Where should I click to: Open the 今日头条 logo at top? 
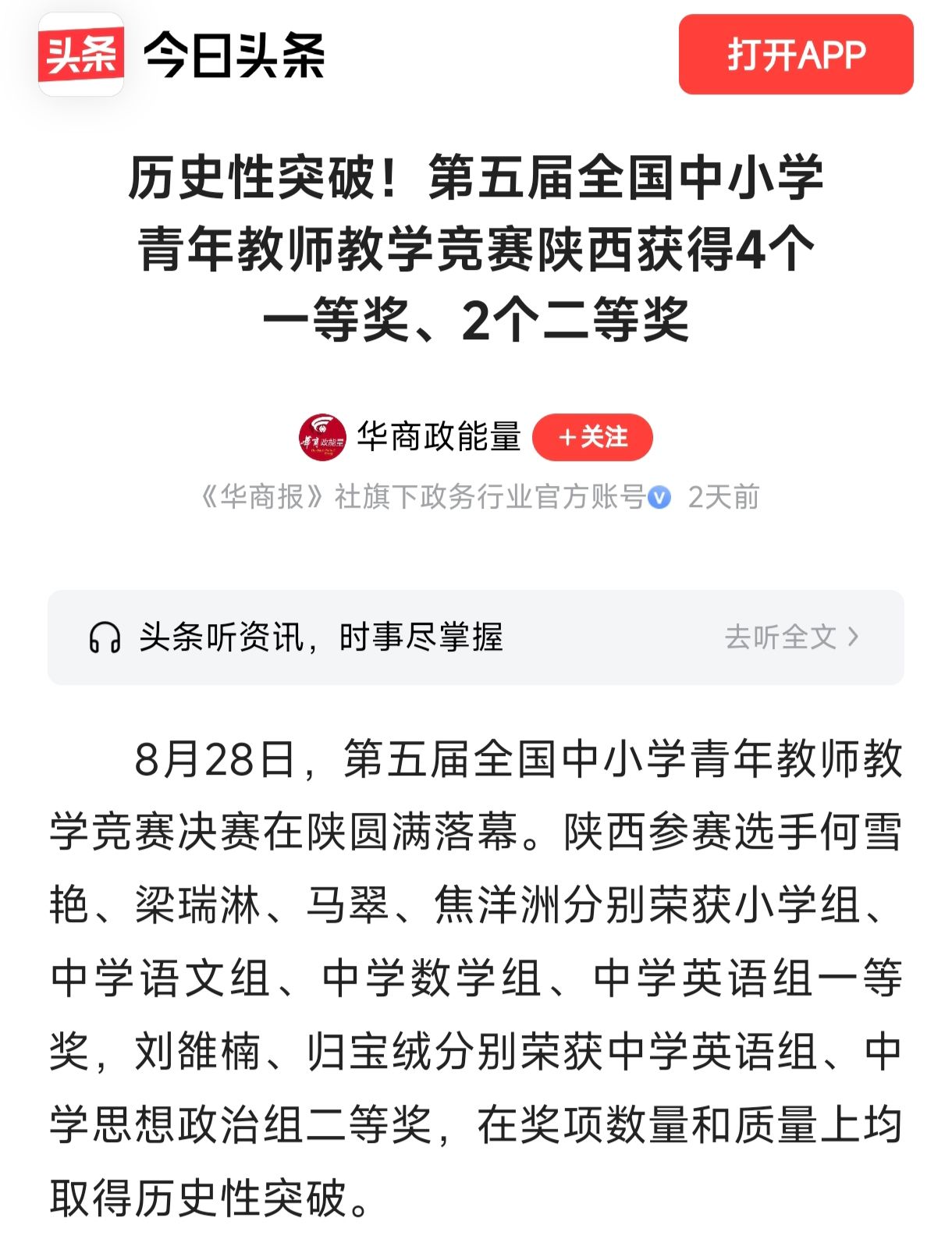(181, 55)
